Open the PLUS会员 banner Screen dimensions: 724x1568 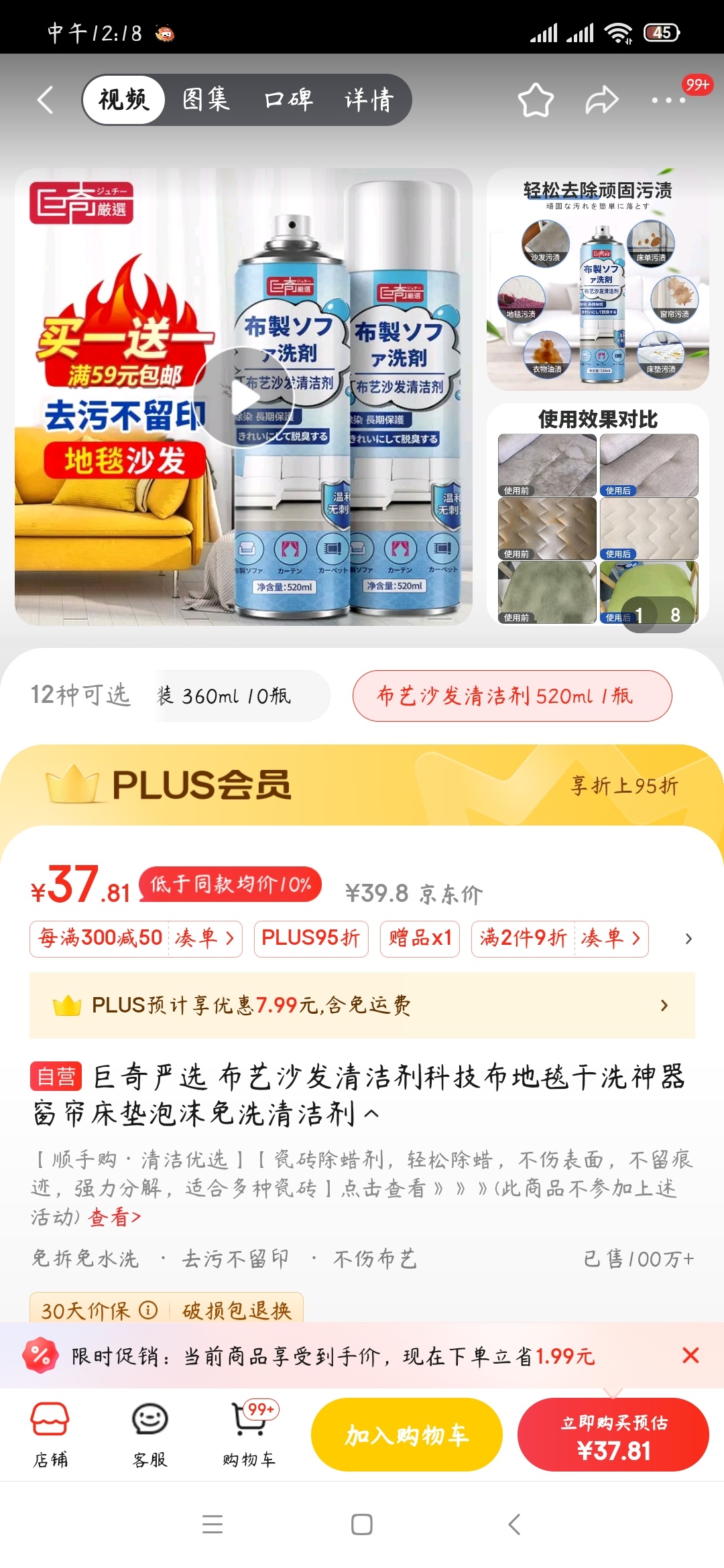coord(362,785)
